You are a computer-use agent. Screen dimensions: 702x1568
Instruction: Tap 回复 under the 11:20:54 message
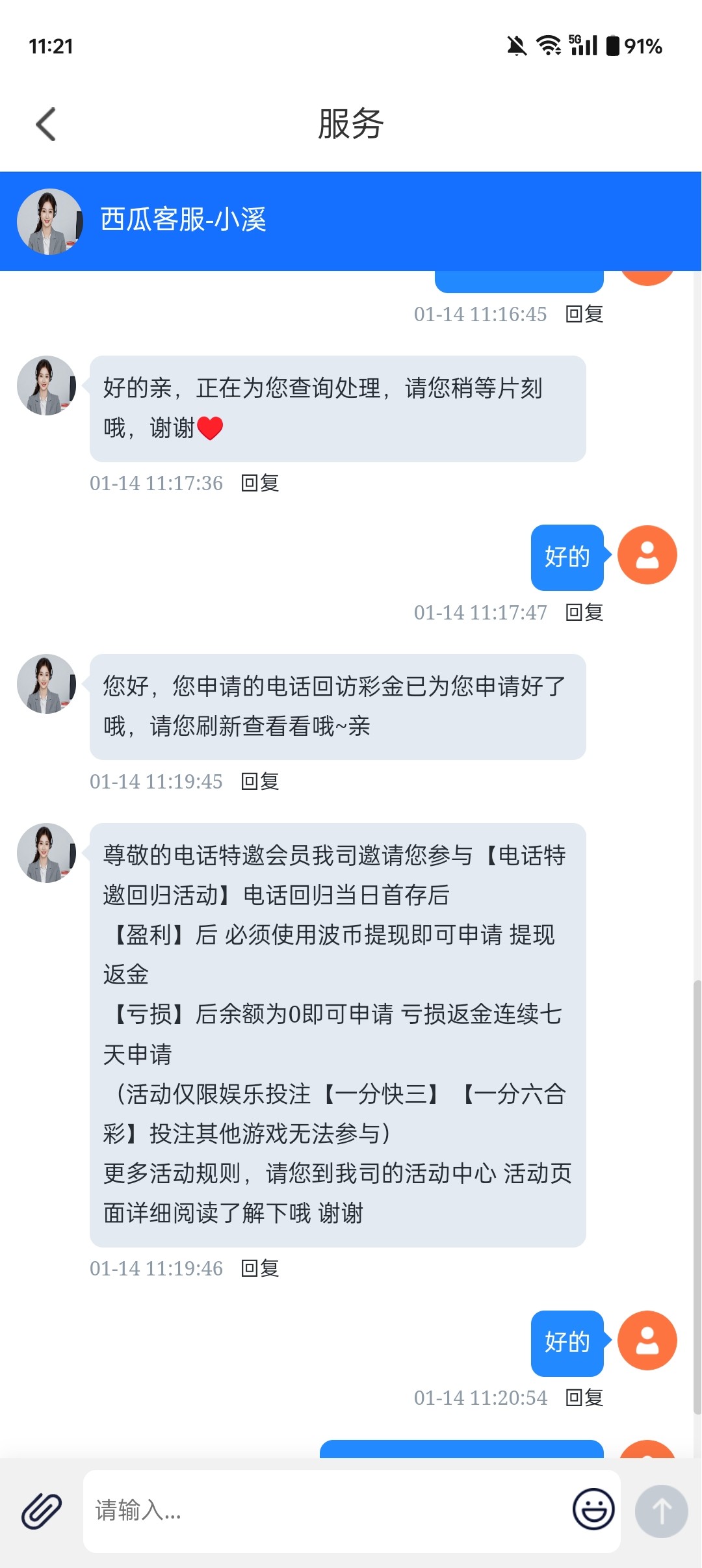coord(584,1398)
